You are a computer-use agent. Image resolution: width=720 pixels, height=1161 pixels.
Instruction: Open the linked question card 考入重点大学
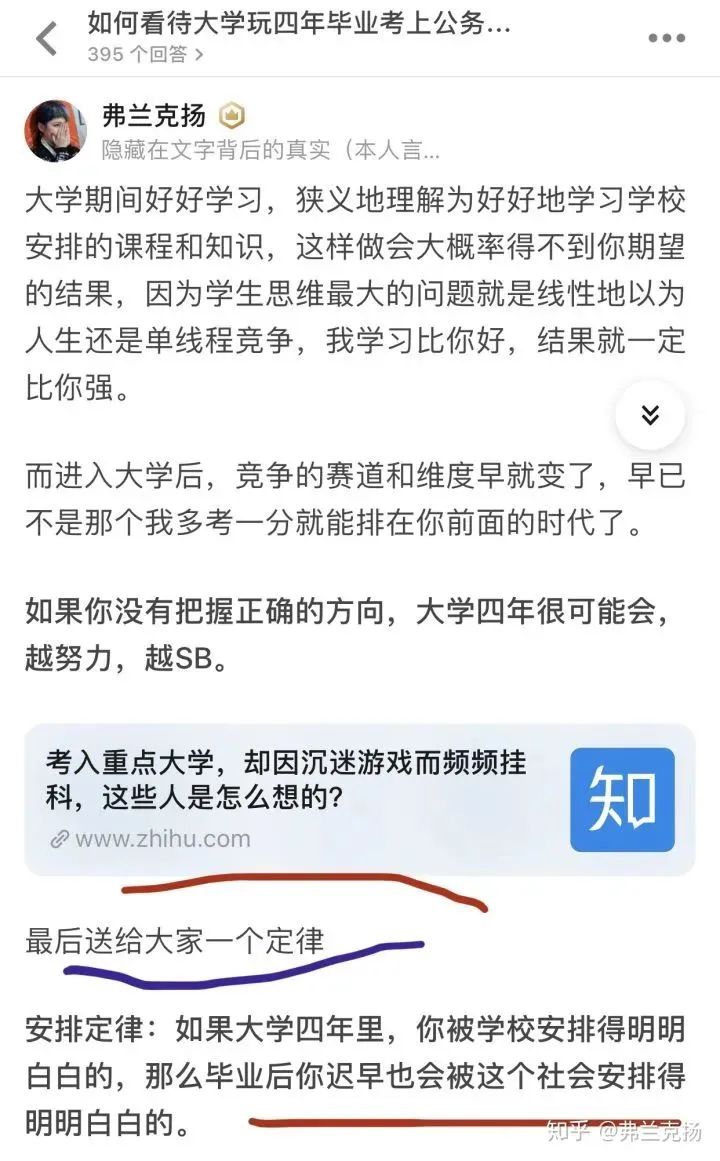tap(360, 799)
